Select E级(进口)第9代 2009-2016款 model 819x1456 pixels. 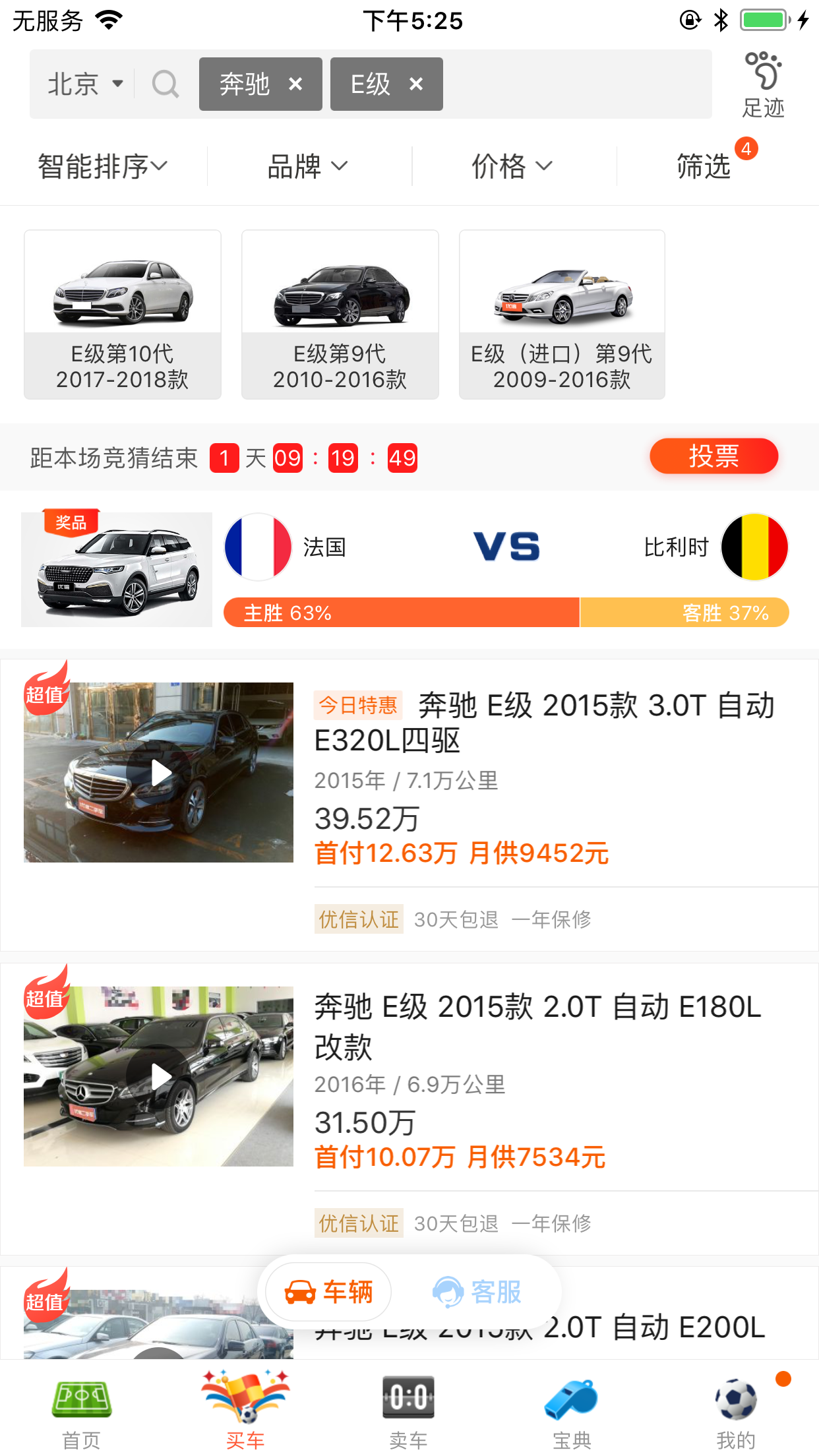point(562,315)
